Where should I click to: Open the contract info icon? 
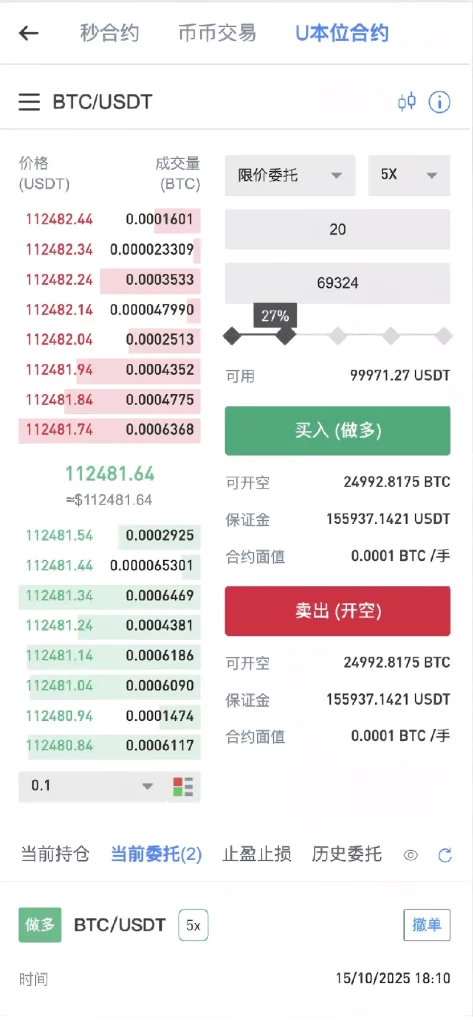tap(440, 102)
